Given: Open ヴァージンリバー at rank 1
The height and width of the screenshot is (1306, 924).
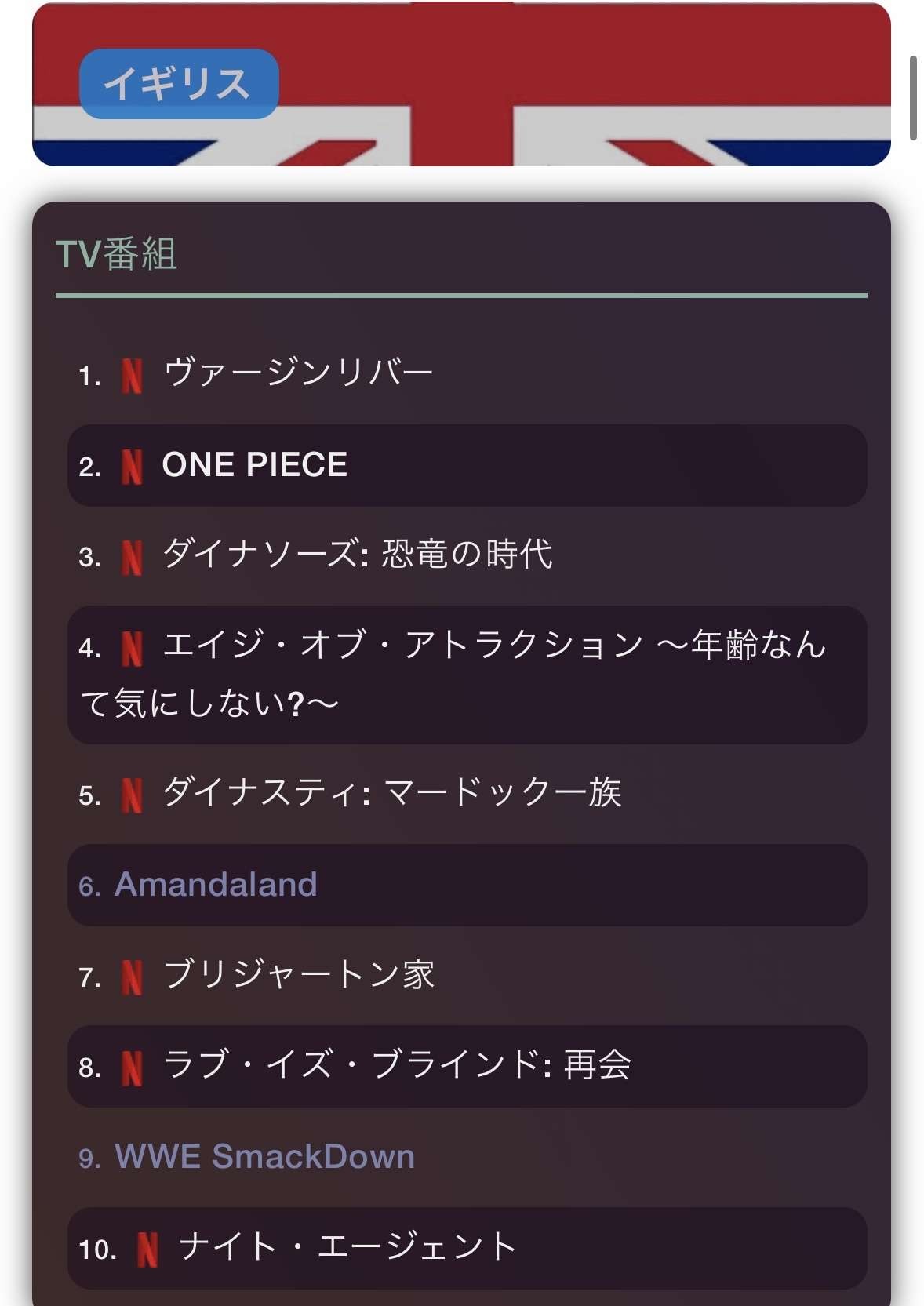Looking at the screenshot, I should (298, 373).
